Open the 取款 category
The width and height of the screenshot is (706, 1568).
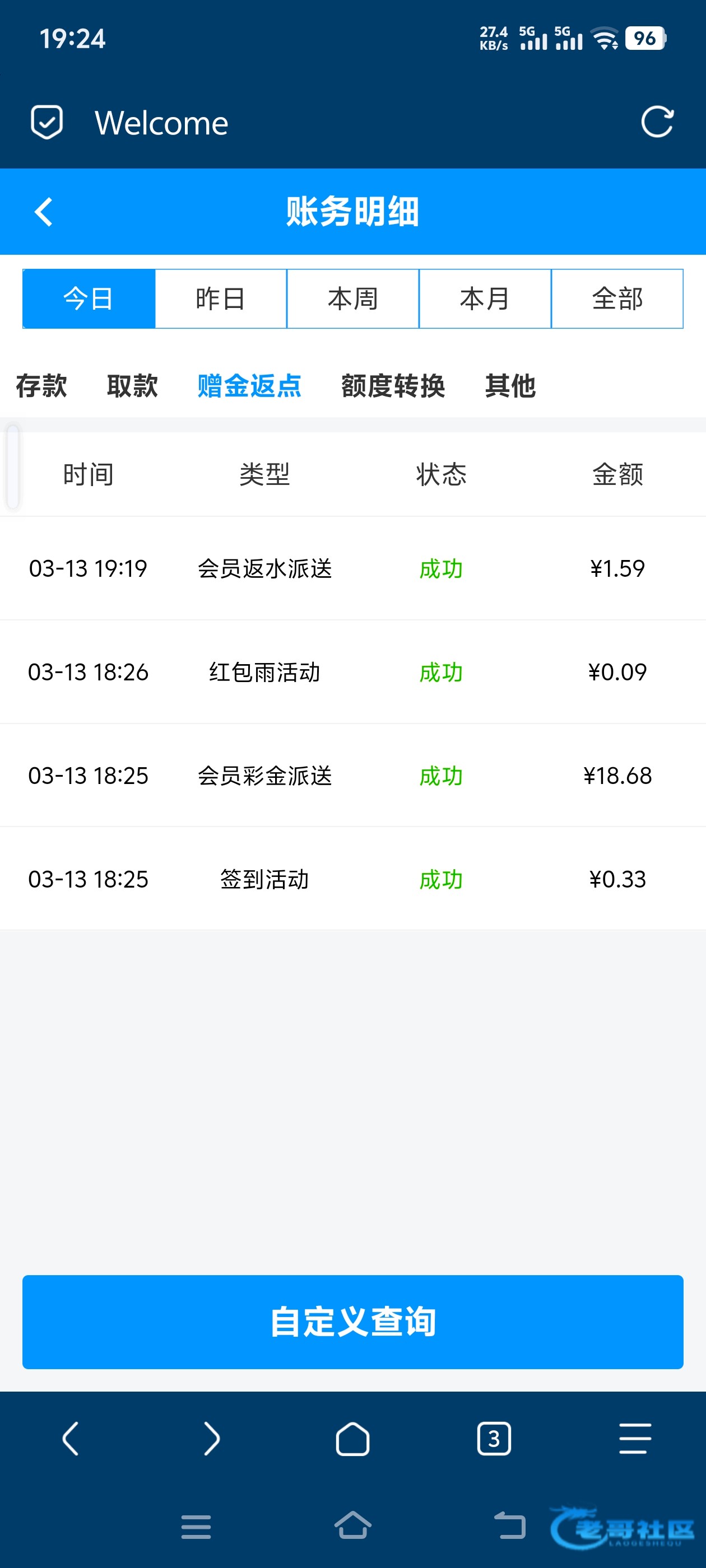click(132, 386)
